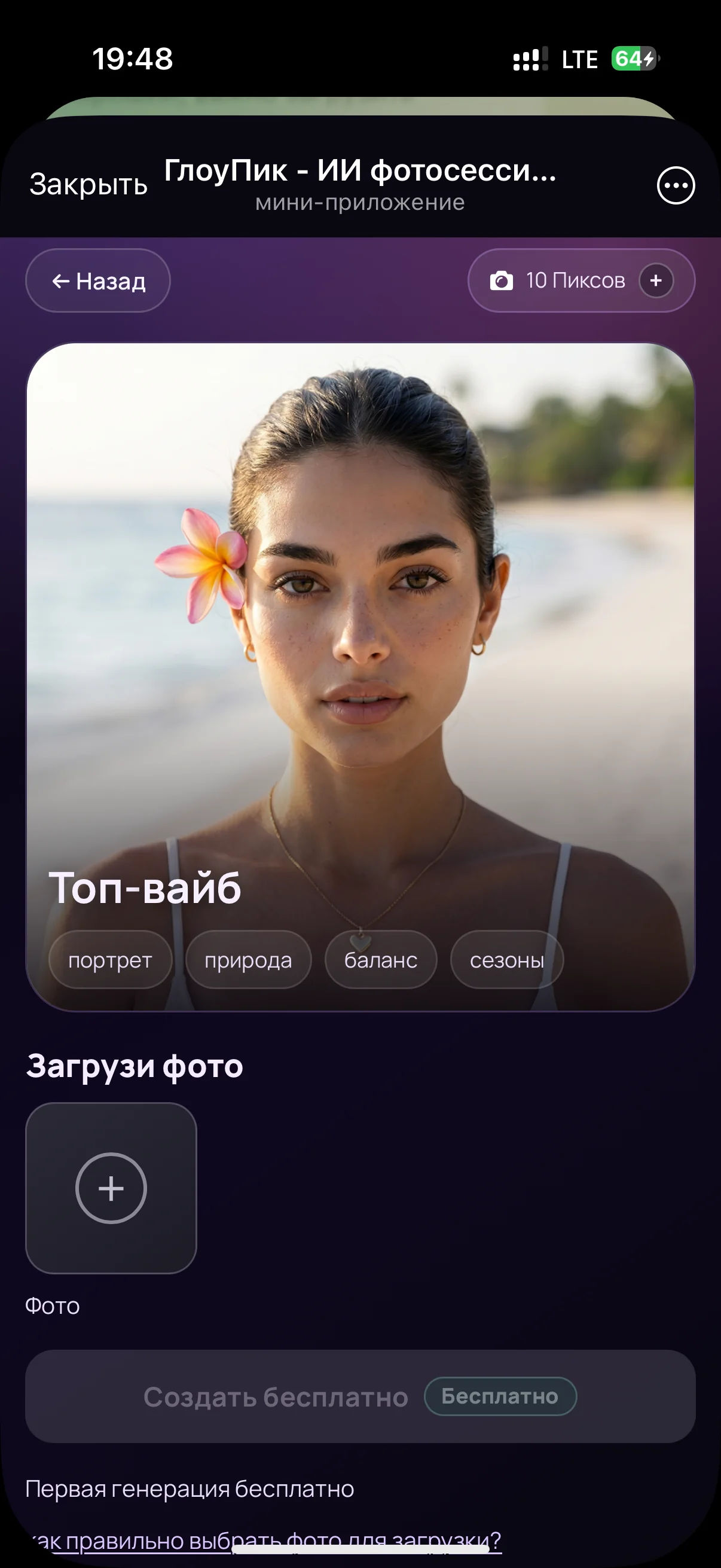
Task: Open the three-dot options menu
Action: [x=676, y=185]
